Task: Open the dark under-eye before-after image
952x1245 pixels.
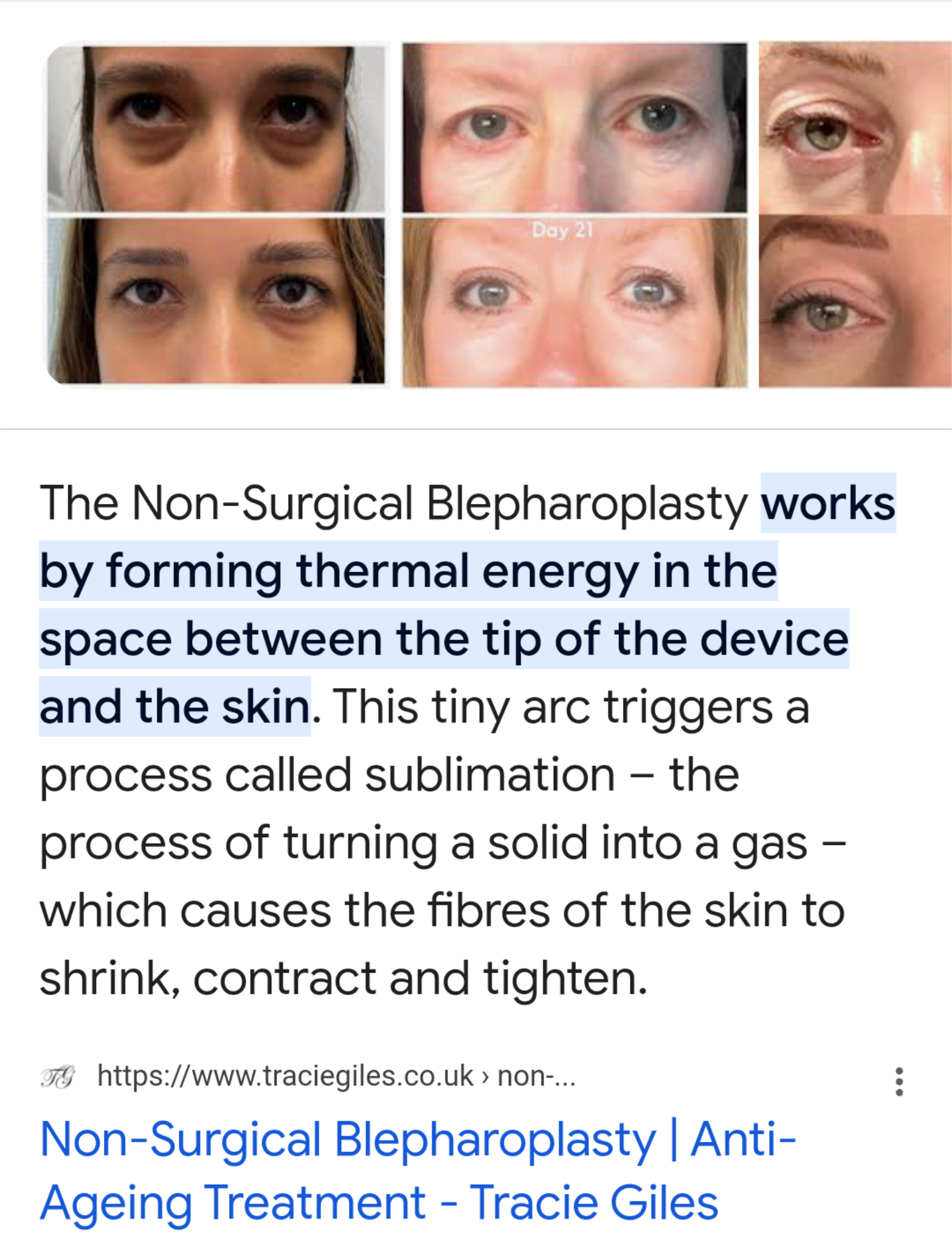Action: pyautogui.click(x=216, y=214)
